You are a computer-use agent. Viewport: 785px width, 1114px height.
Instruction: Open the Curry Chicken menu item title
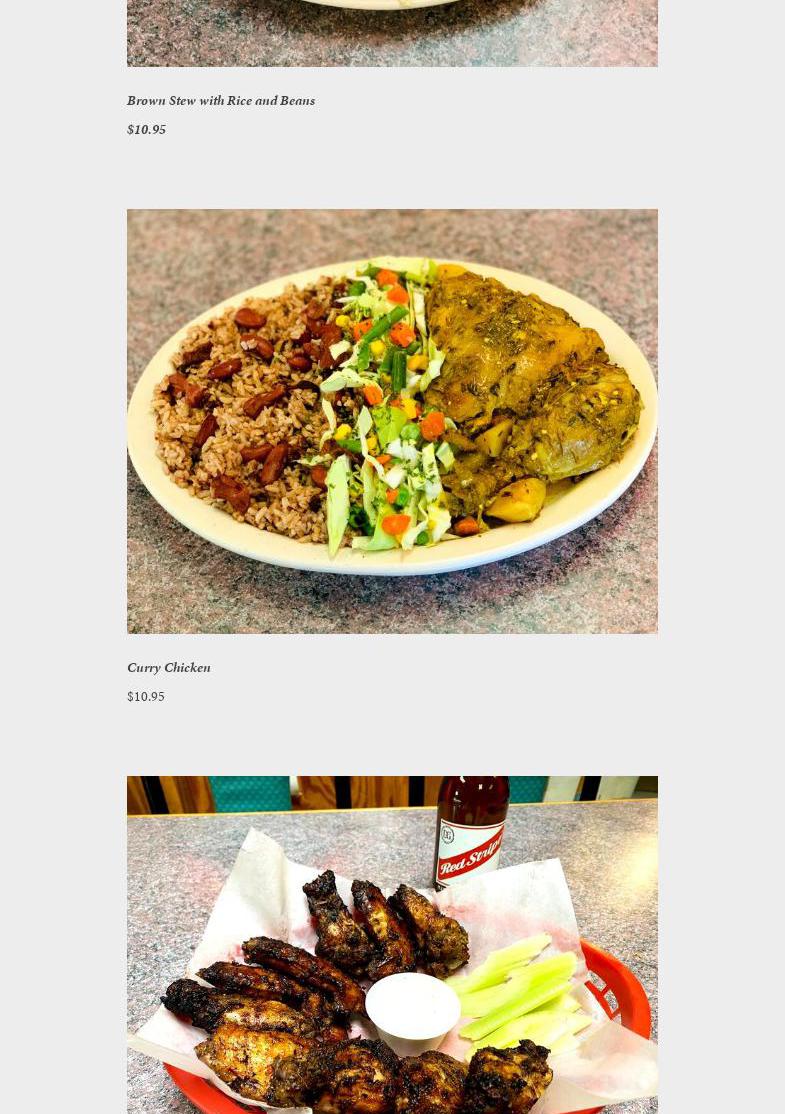click(x=169, y=668)
